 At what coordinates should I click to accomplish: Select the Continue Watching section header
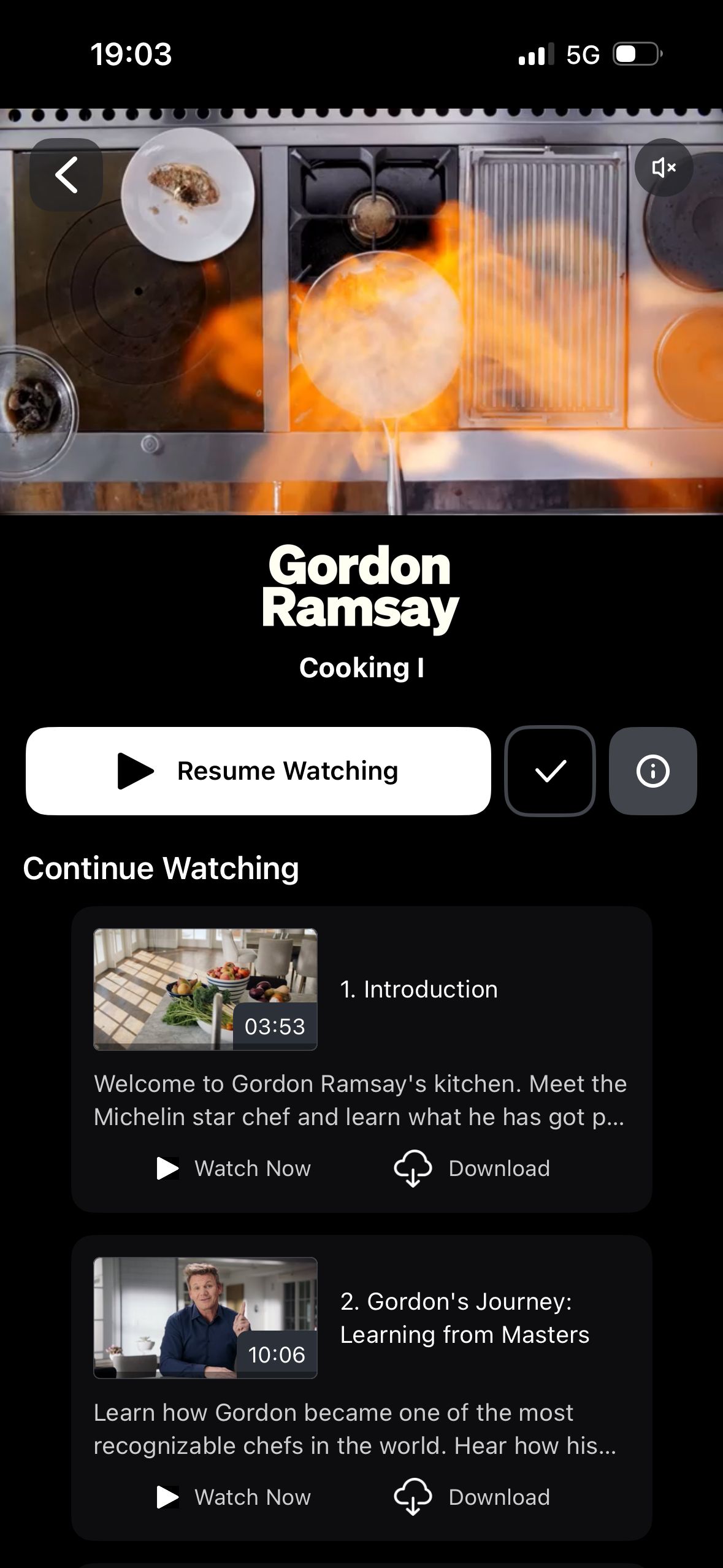[x=161, y=867]
